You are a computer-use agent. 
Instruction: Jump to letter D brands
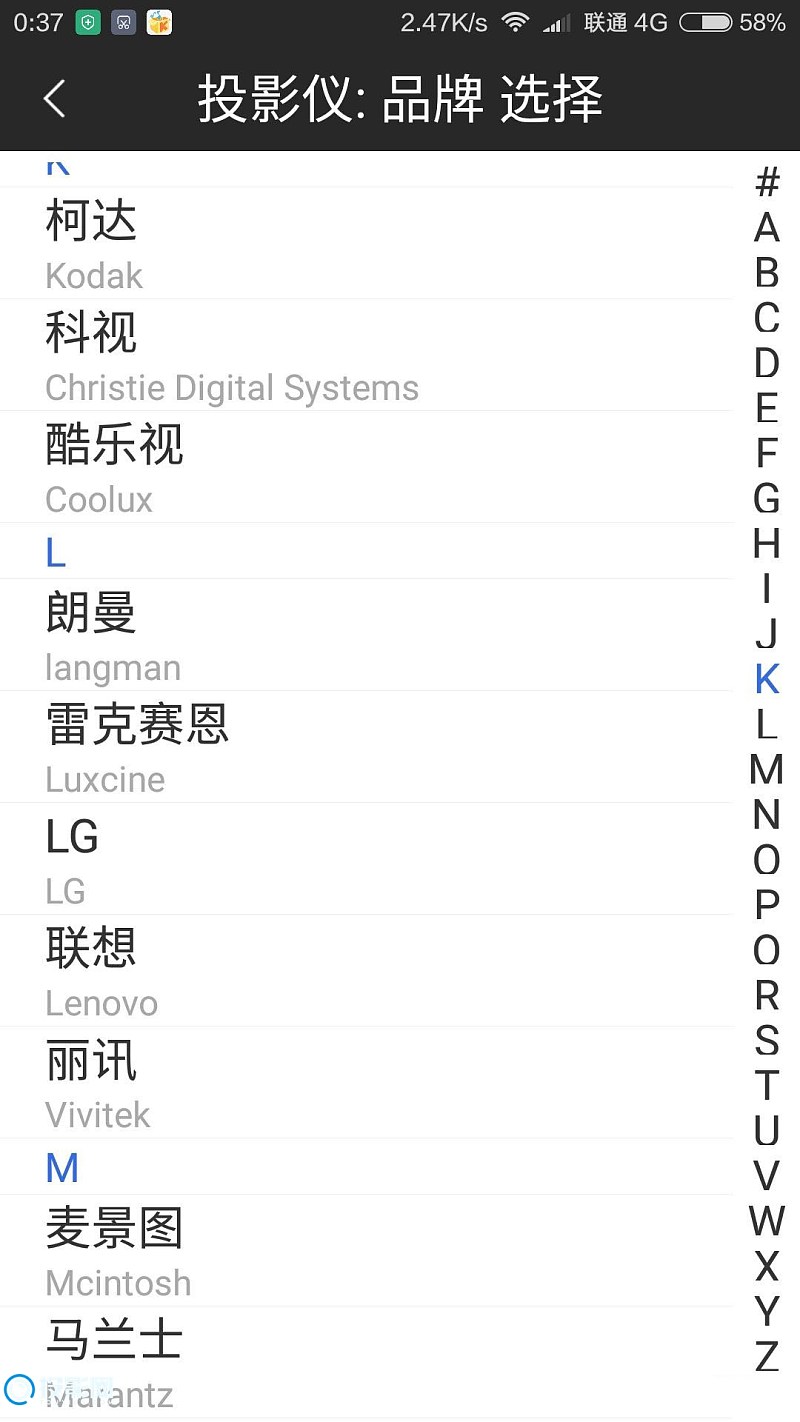[767, 363]
